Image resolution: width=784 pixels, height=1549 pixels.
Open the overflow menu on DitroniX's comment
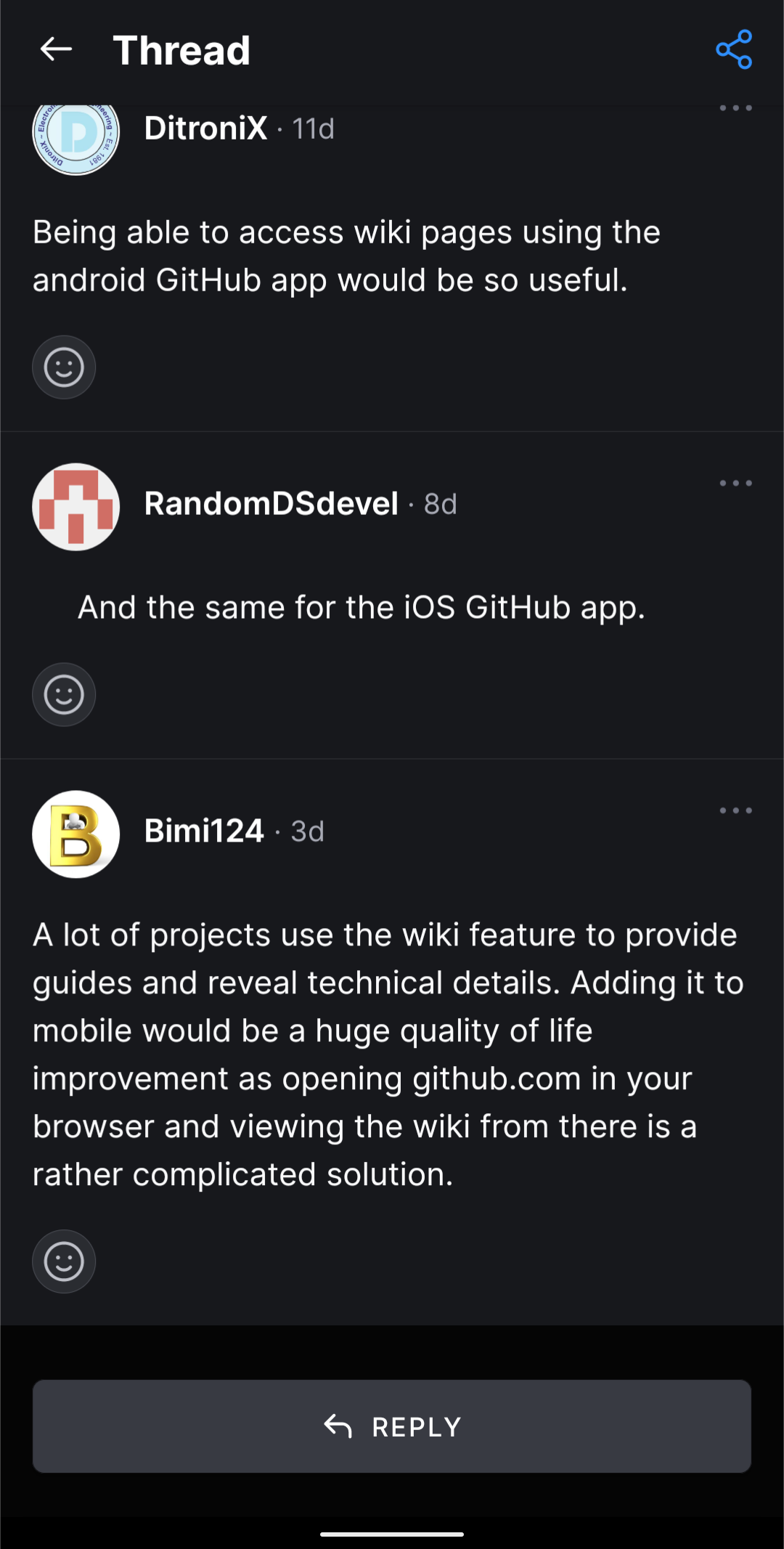tap(735, 109)
